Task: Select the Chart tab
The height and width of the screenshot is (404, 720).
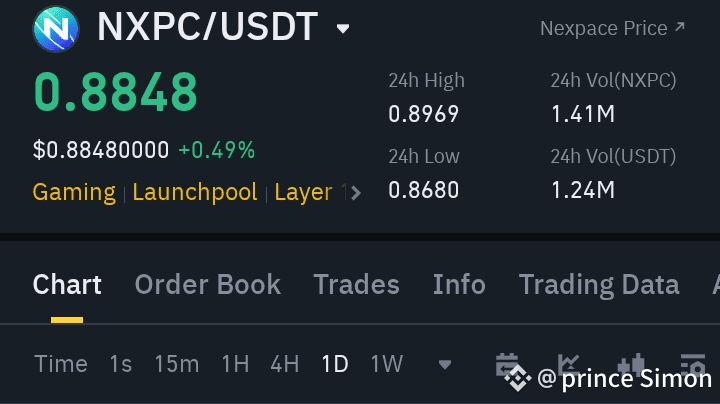Action: [x=67, y=284]
